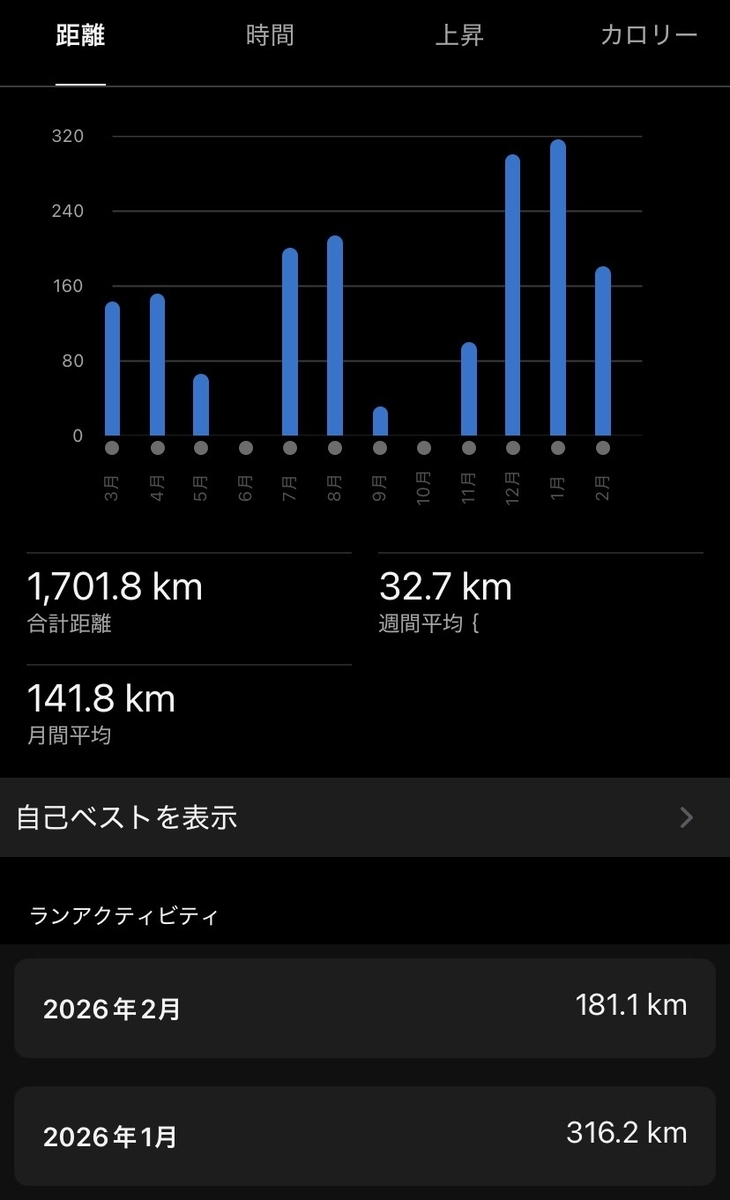This screenshot has height=1200, width=730.
Task: Switch to the 時間 tab
Action: click(x=270, y=36)
